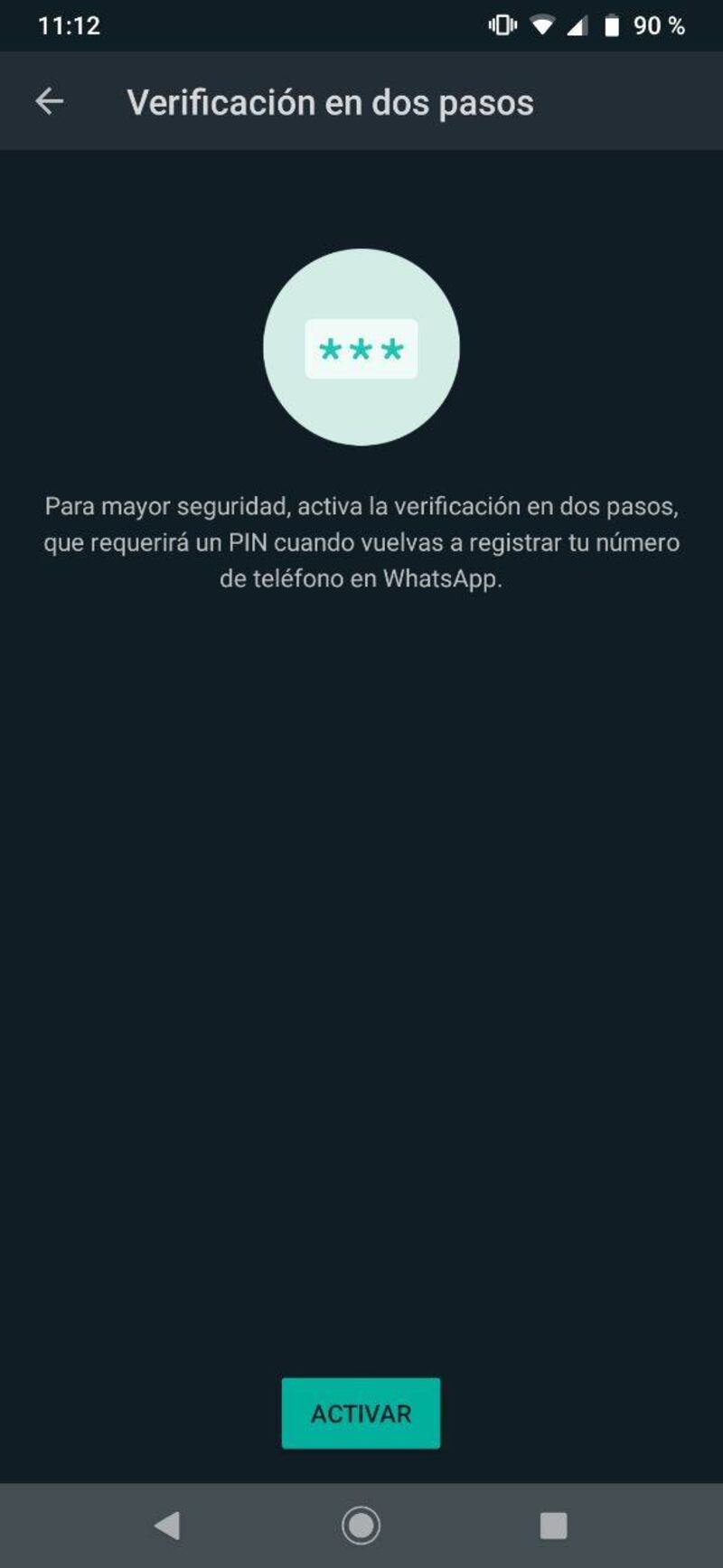723x1568 pixels.
Task: Go to the home screen
Action: pos(361,1526)
